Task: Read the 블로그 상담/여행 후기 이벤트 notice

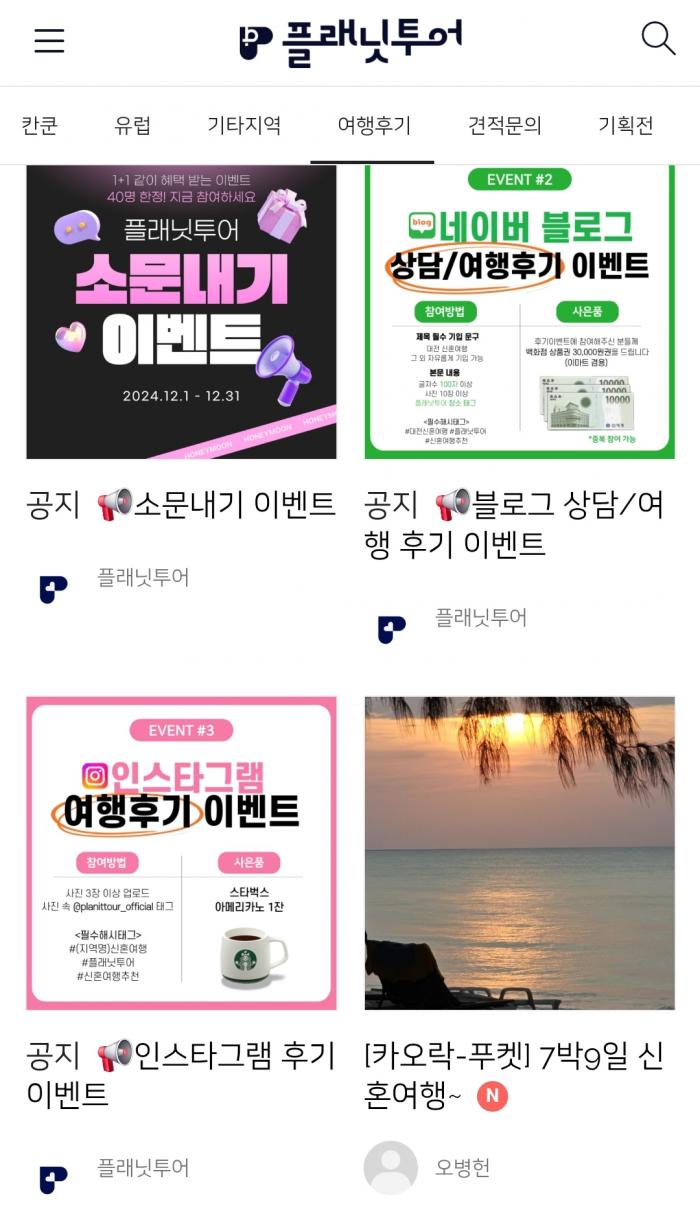Action: click(x=514, y=524)
